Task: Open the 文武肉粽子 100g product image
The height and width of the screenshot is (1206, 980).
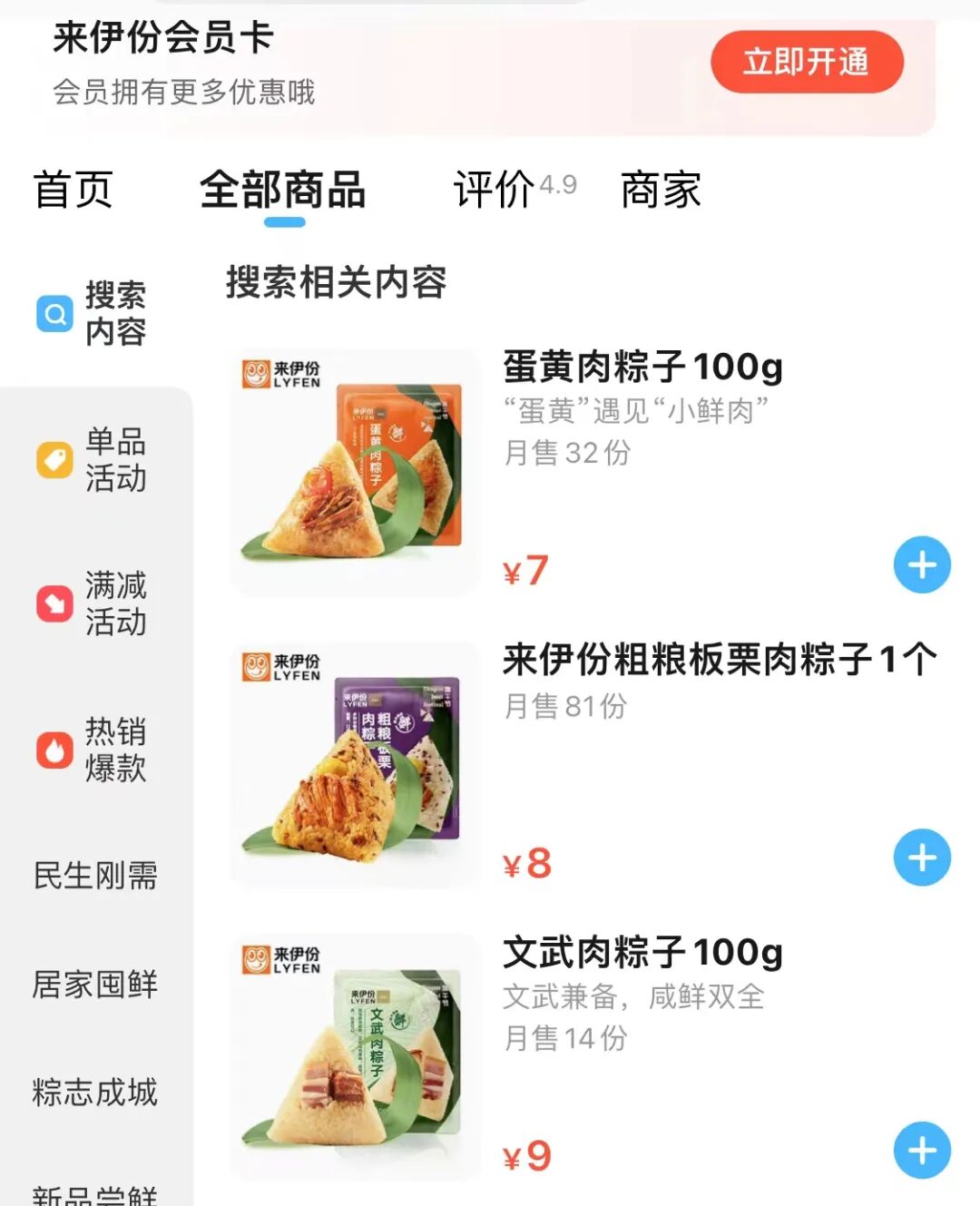Action: 355,1057
